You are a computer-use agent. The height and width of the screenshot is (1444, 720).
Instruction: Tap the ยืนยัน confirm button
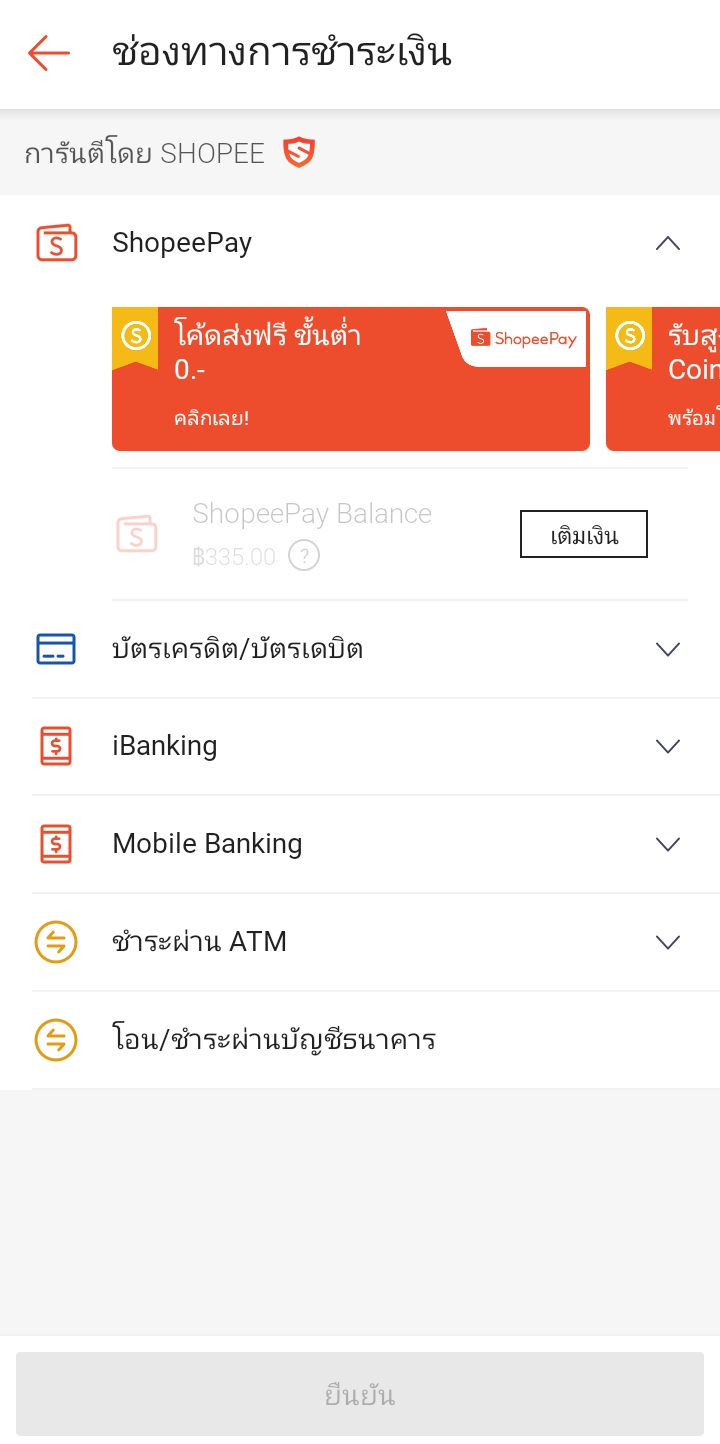pyautogui.click(x=360, y=1394)
